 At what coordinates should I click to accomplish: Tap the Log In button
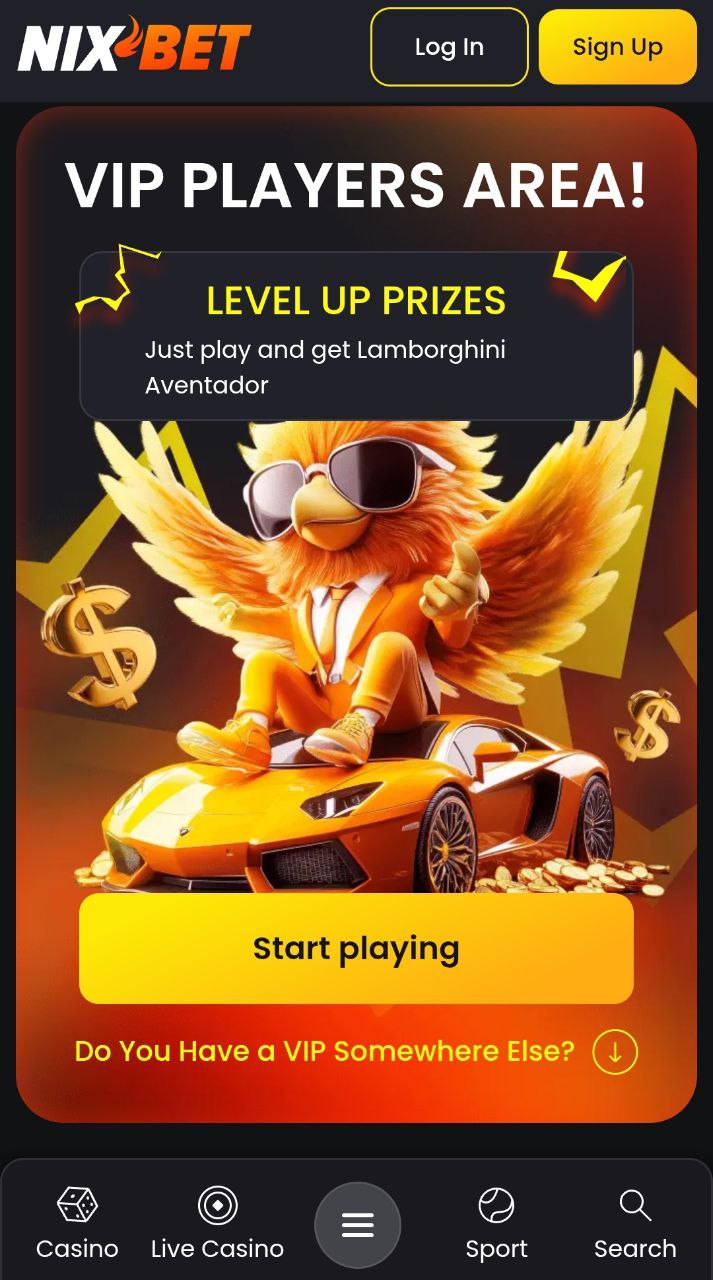click(x=449, y=47)
